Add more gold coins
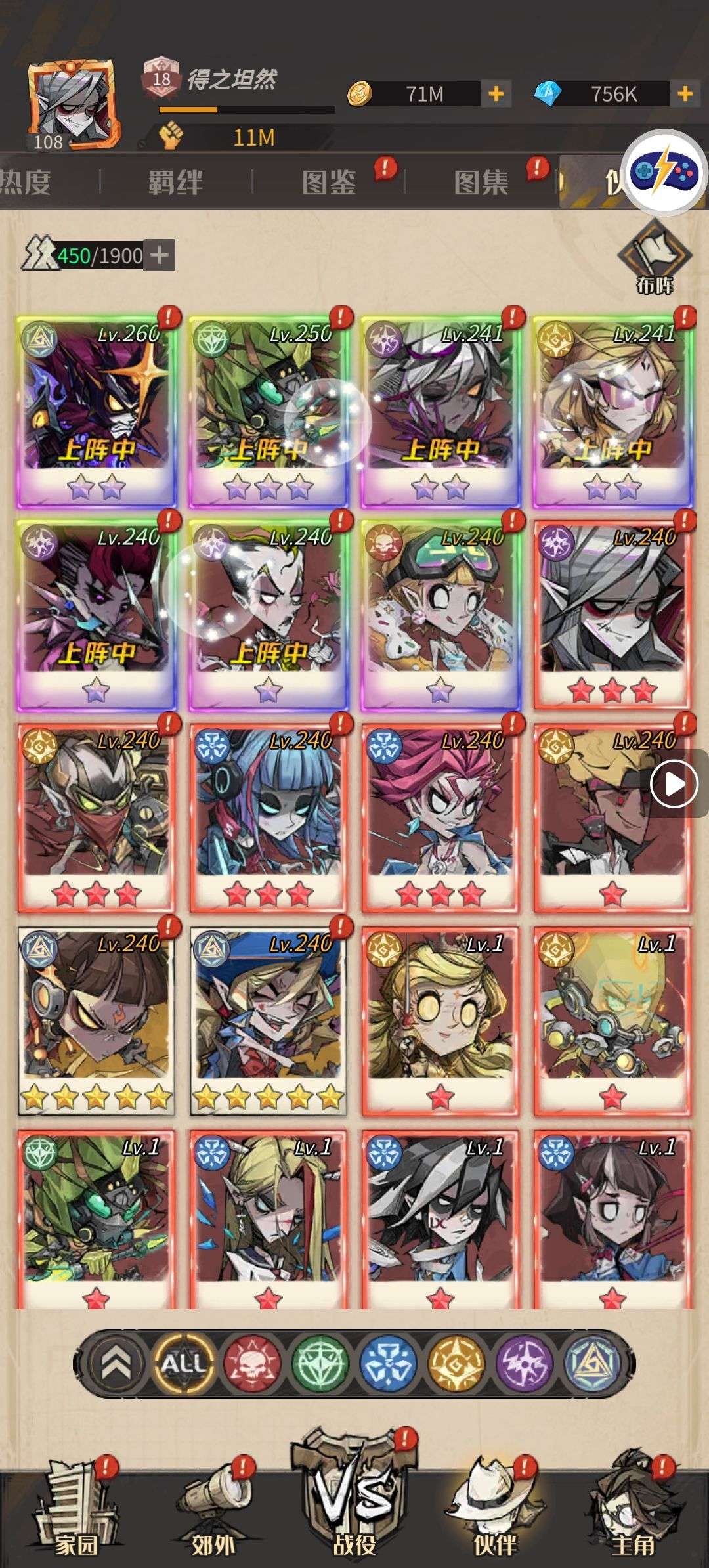The image size is (709, 1568). (x=496, y=94)
